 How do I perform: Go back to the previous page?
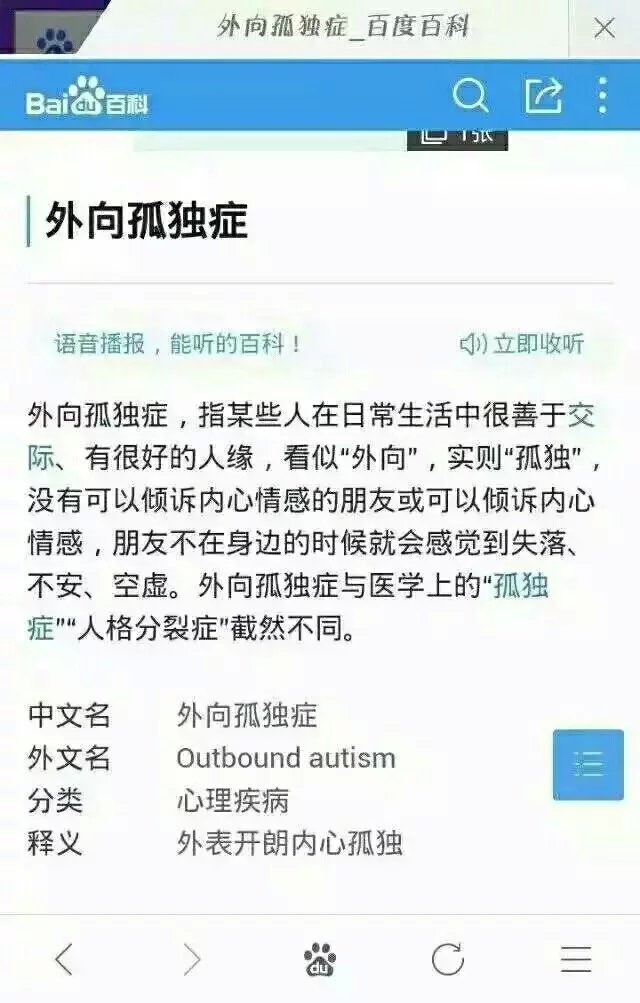(64, 960)
